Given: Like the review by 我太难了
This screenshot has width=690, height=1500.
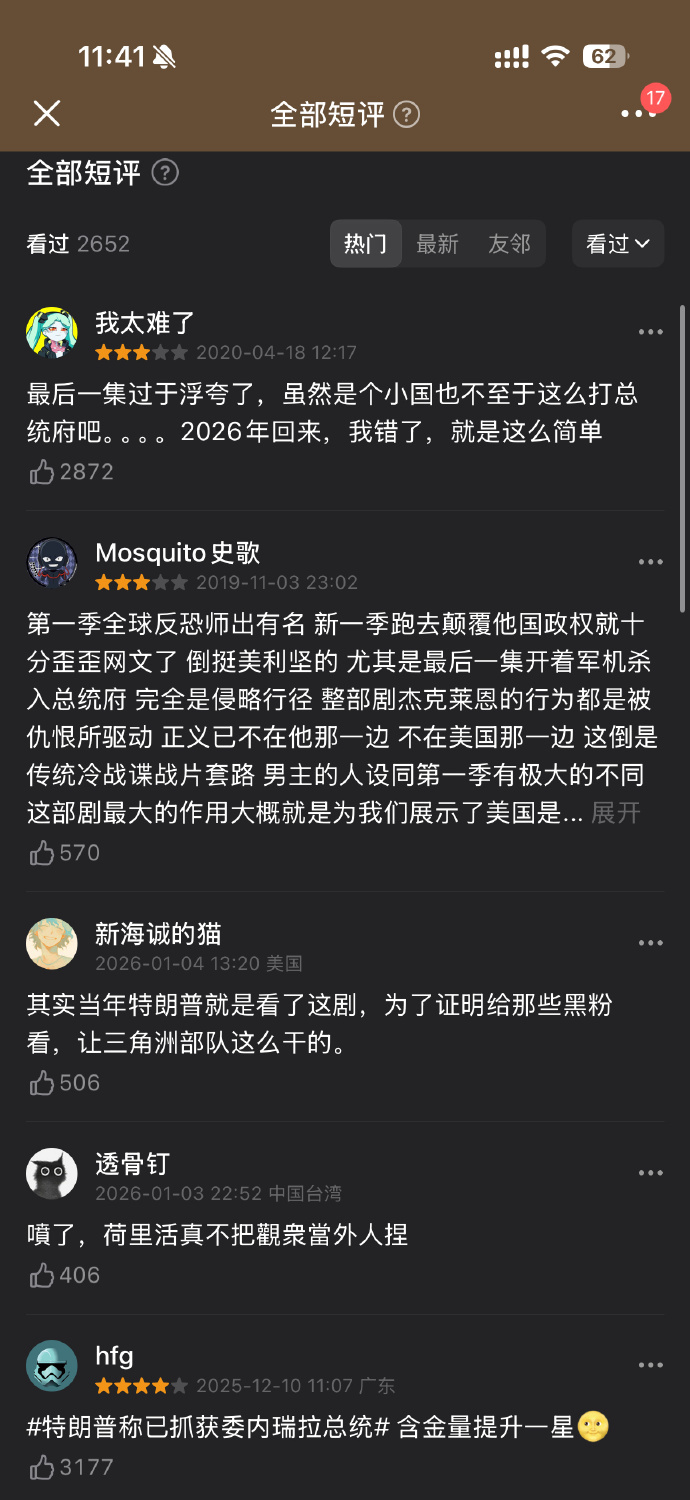Looking at the screenshot, I should tap(42, 472).
